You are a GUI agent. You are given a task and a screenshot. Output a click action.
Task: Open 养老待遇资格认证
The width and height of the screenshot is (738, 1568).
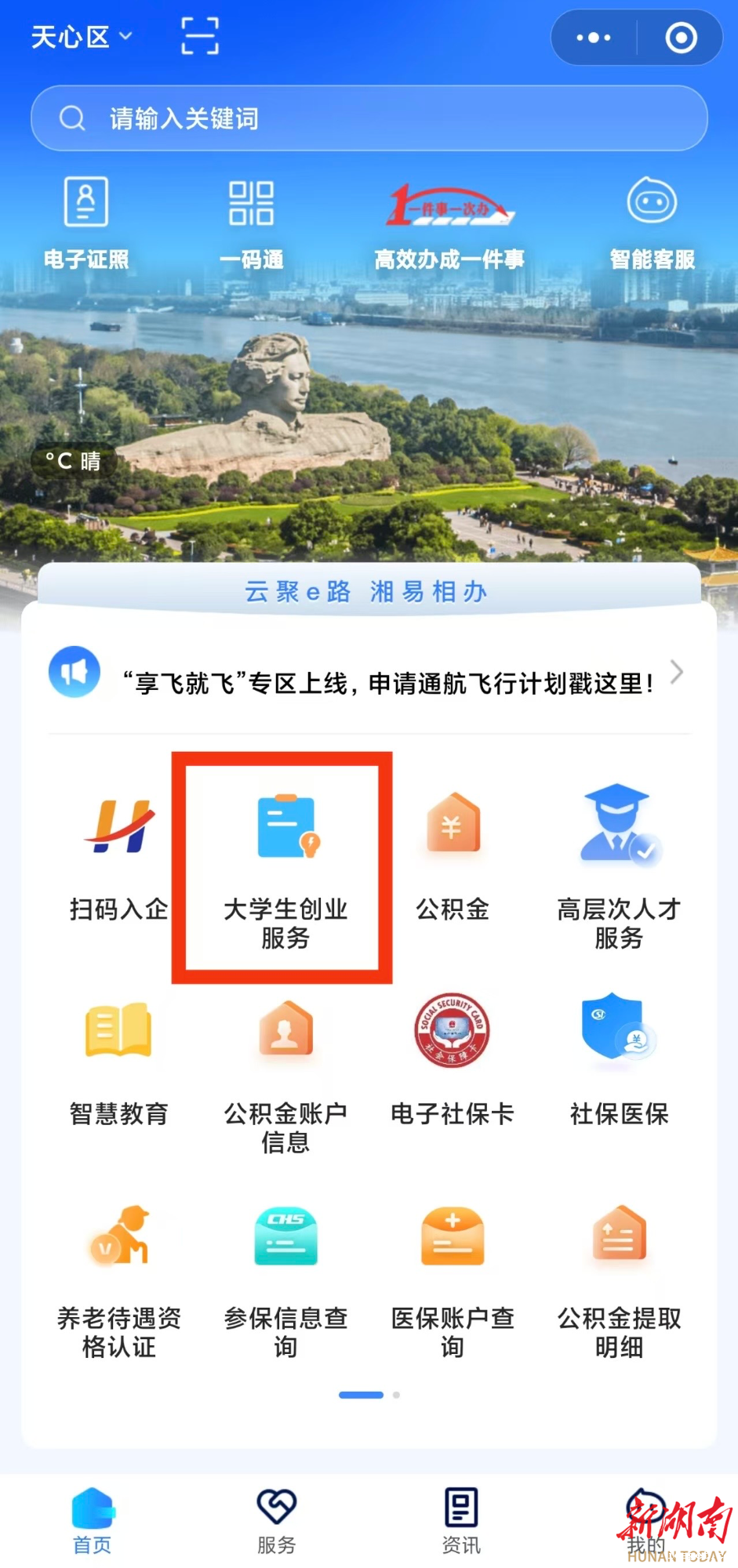point(118,1278)
